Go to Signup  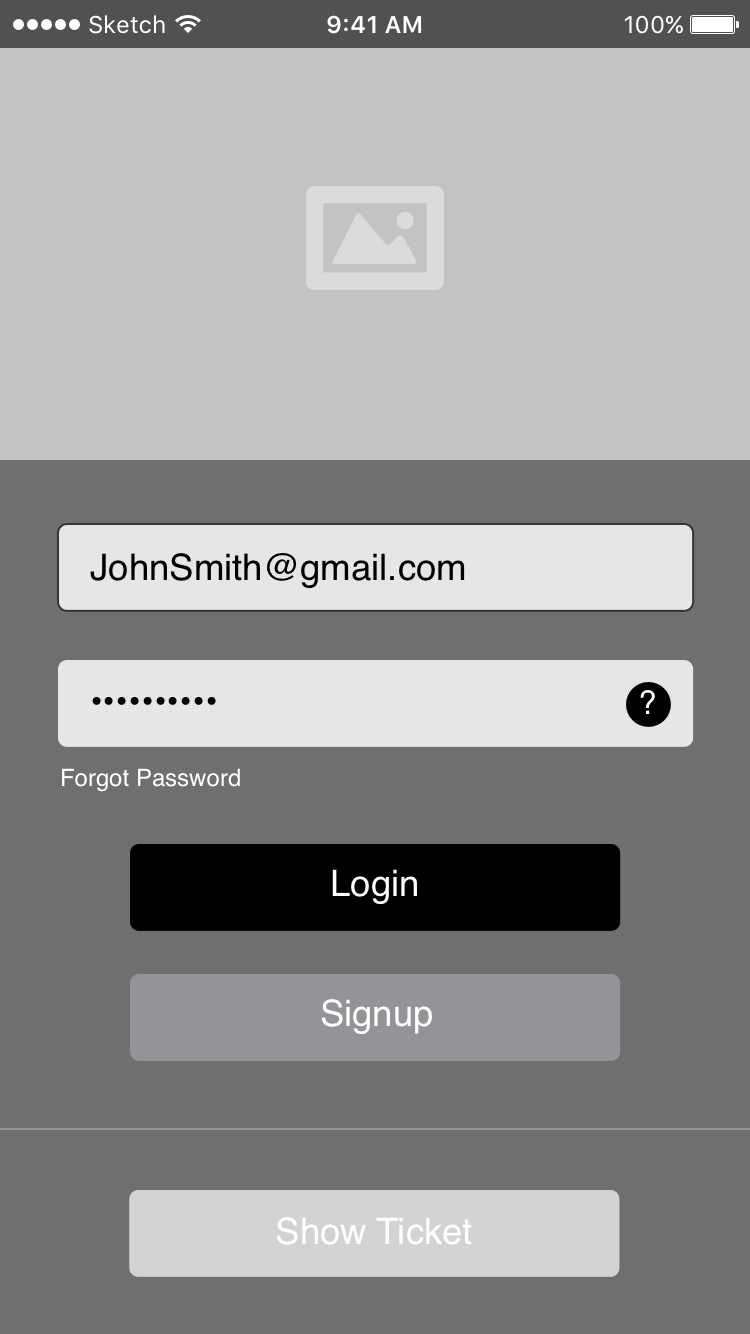point(375,1017)
